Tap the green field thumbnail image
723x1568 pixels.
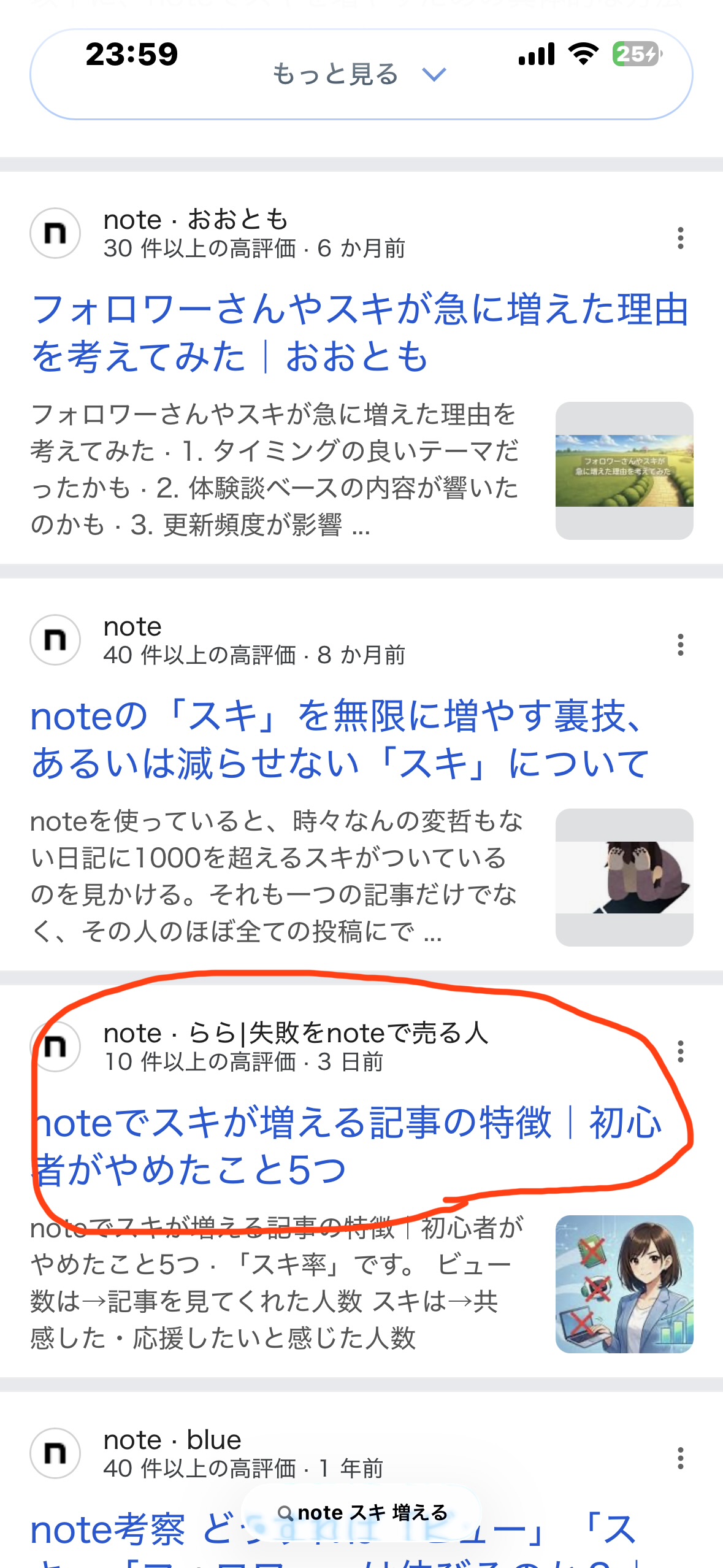624,471
